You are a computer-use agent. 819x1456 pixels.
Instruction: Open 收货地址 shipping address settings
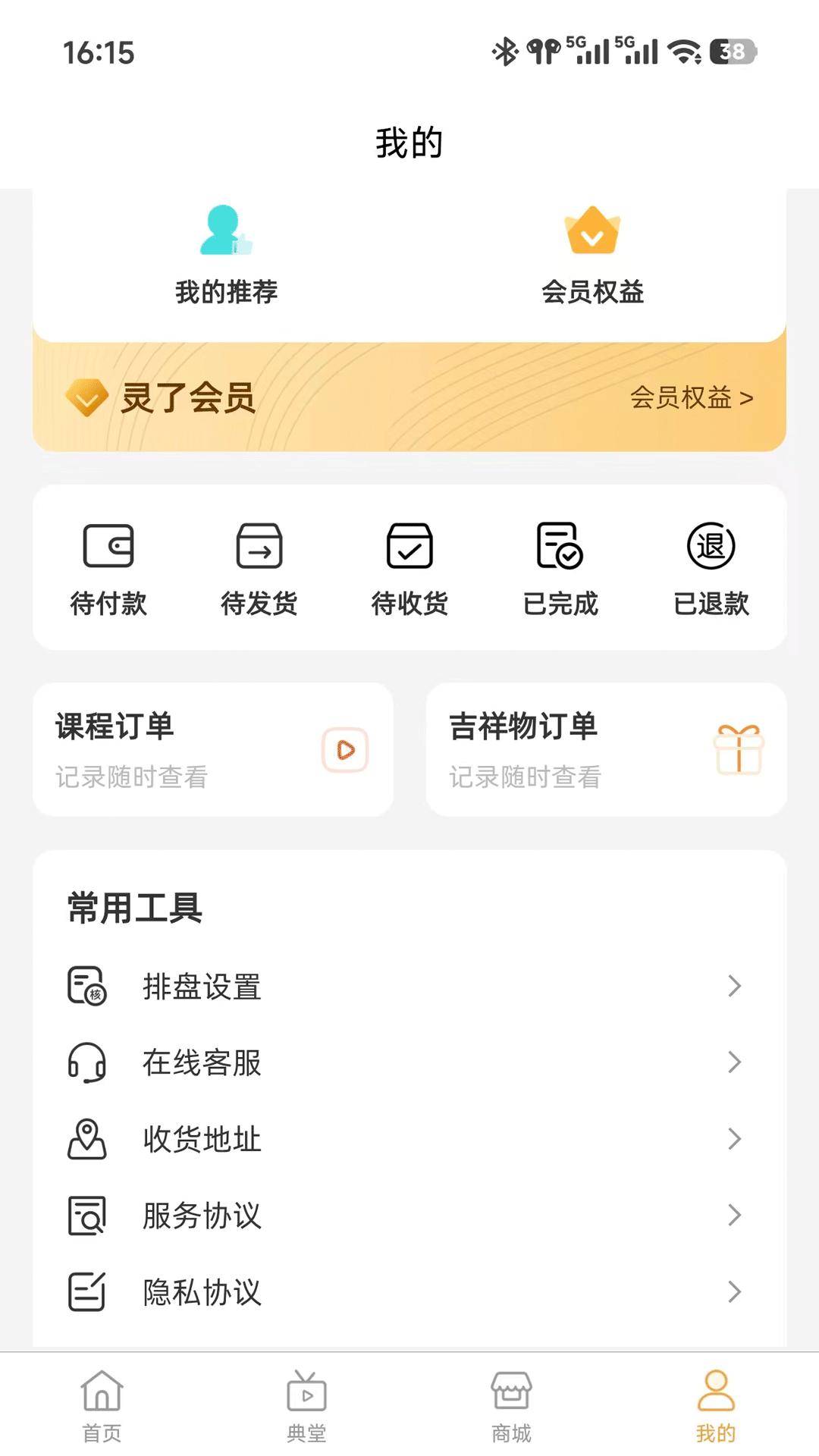point(201,1139)
